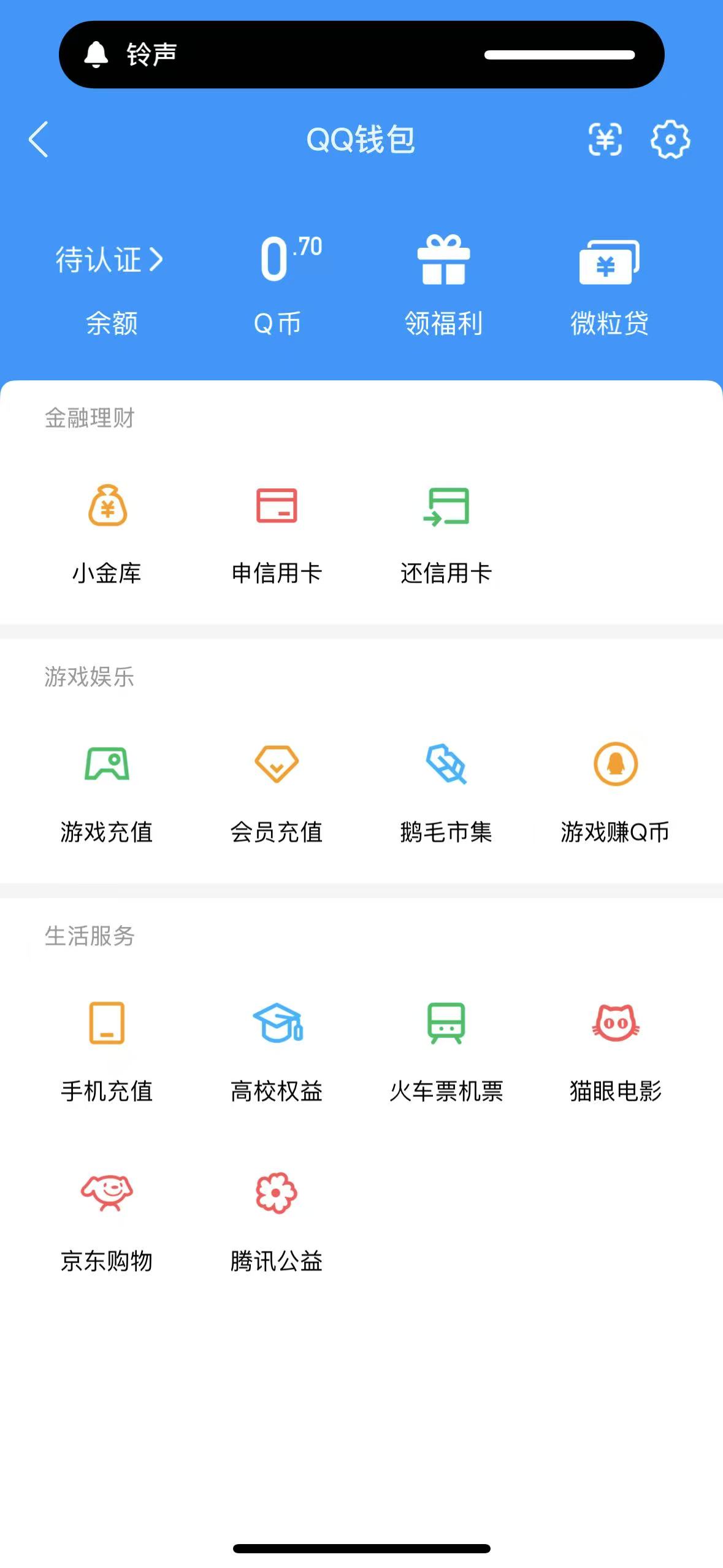Viewport: 723px width, 1568px height.
Task: Tap the back arrow to leave QQ钱包
Action: pos(38,140)
